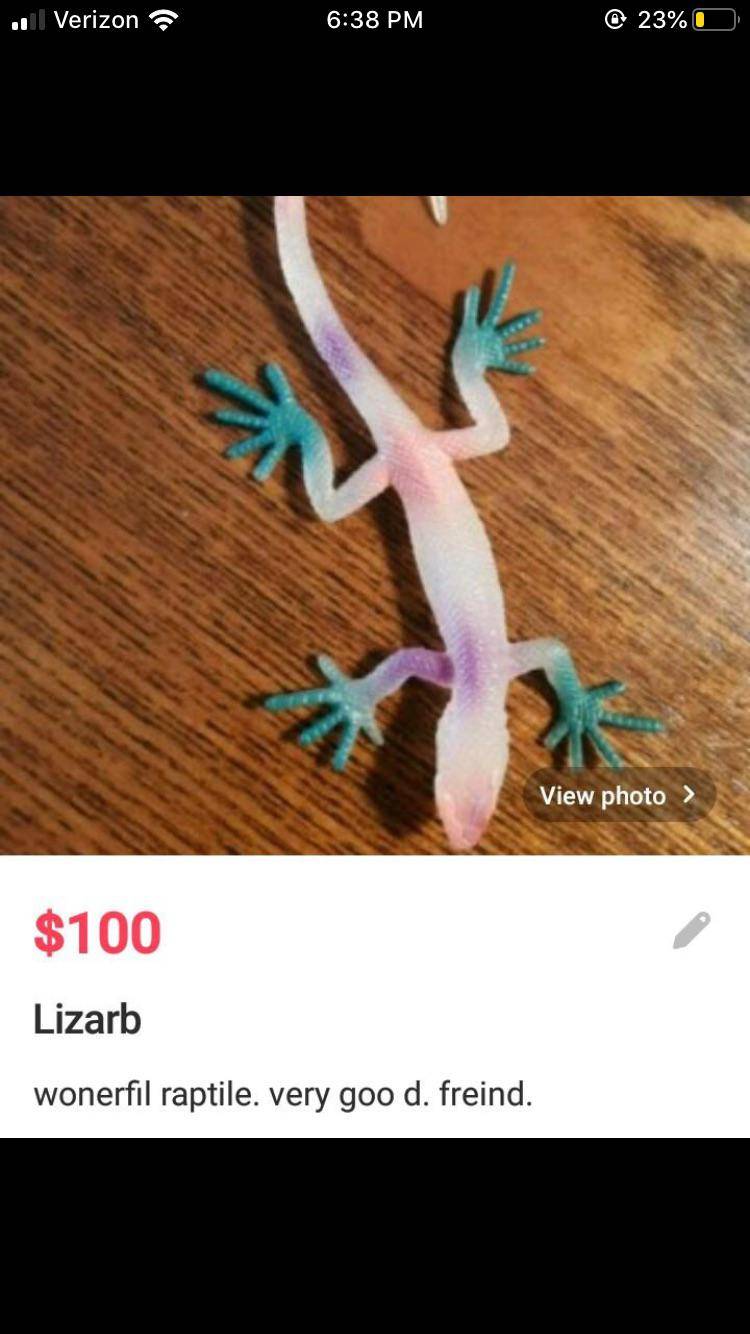Edit the Lizarb listing with the pencil icon

[x=691, y=930]
